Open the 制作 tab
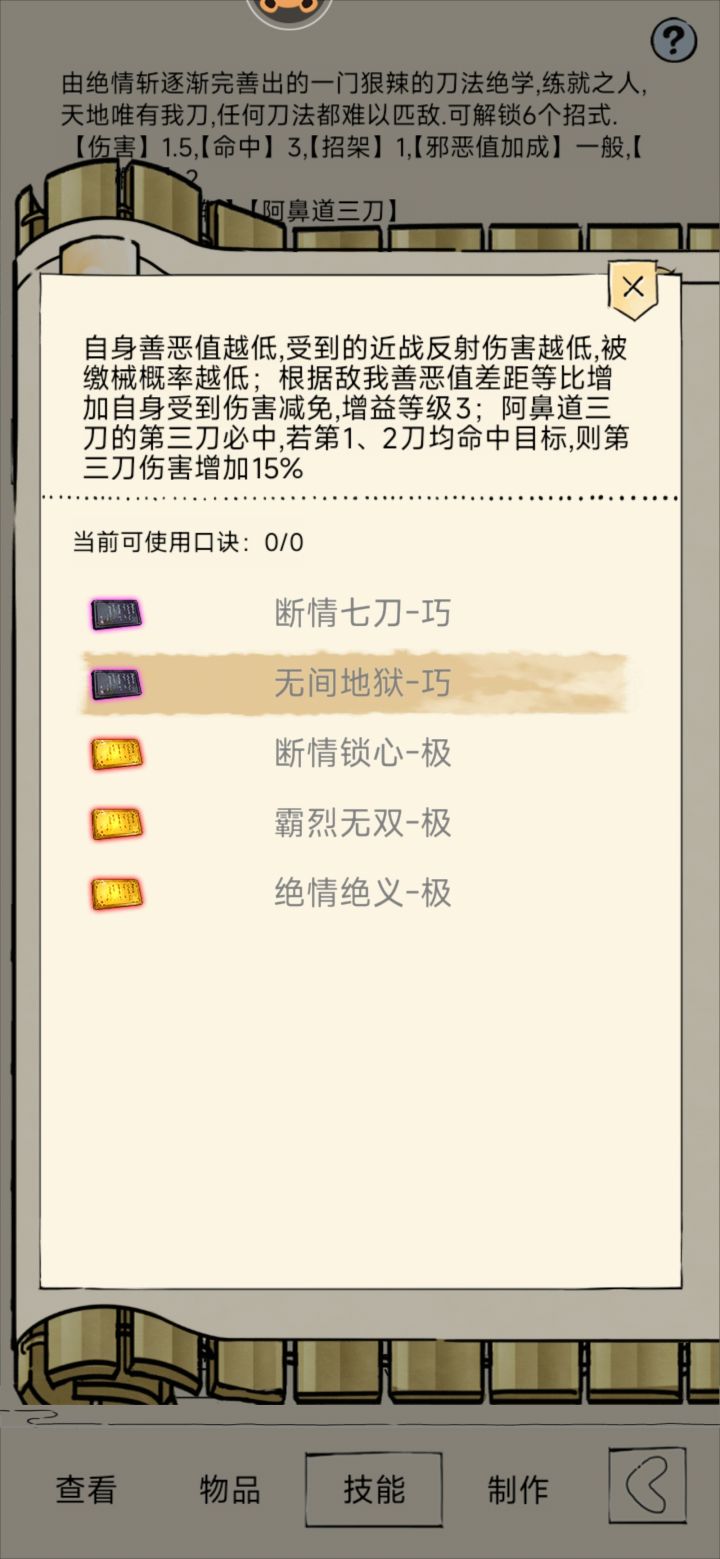Image resolution: width=720 pixels, height=1559 pixels. click(x=517, y=1489)
